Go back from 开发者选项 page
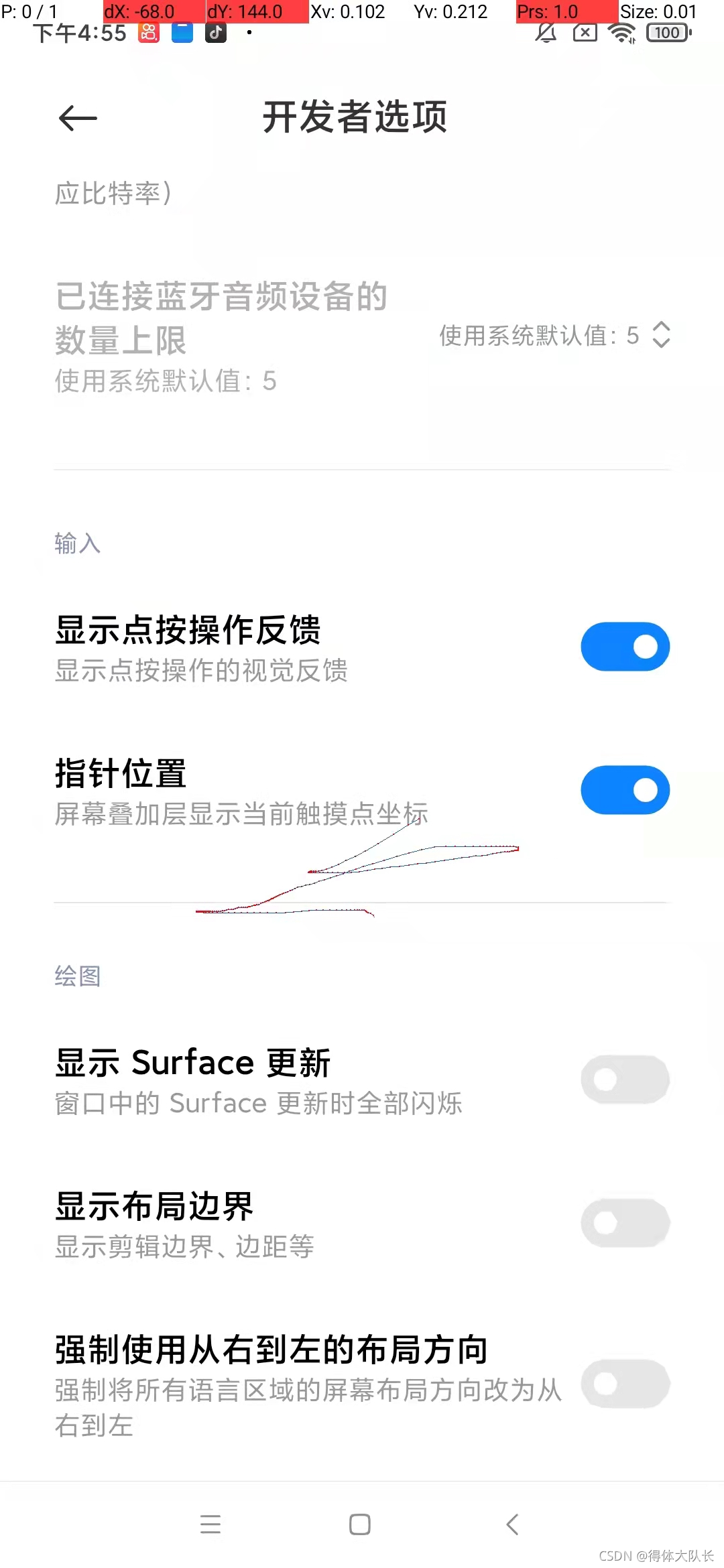 [78, 119]
